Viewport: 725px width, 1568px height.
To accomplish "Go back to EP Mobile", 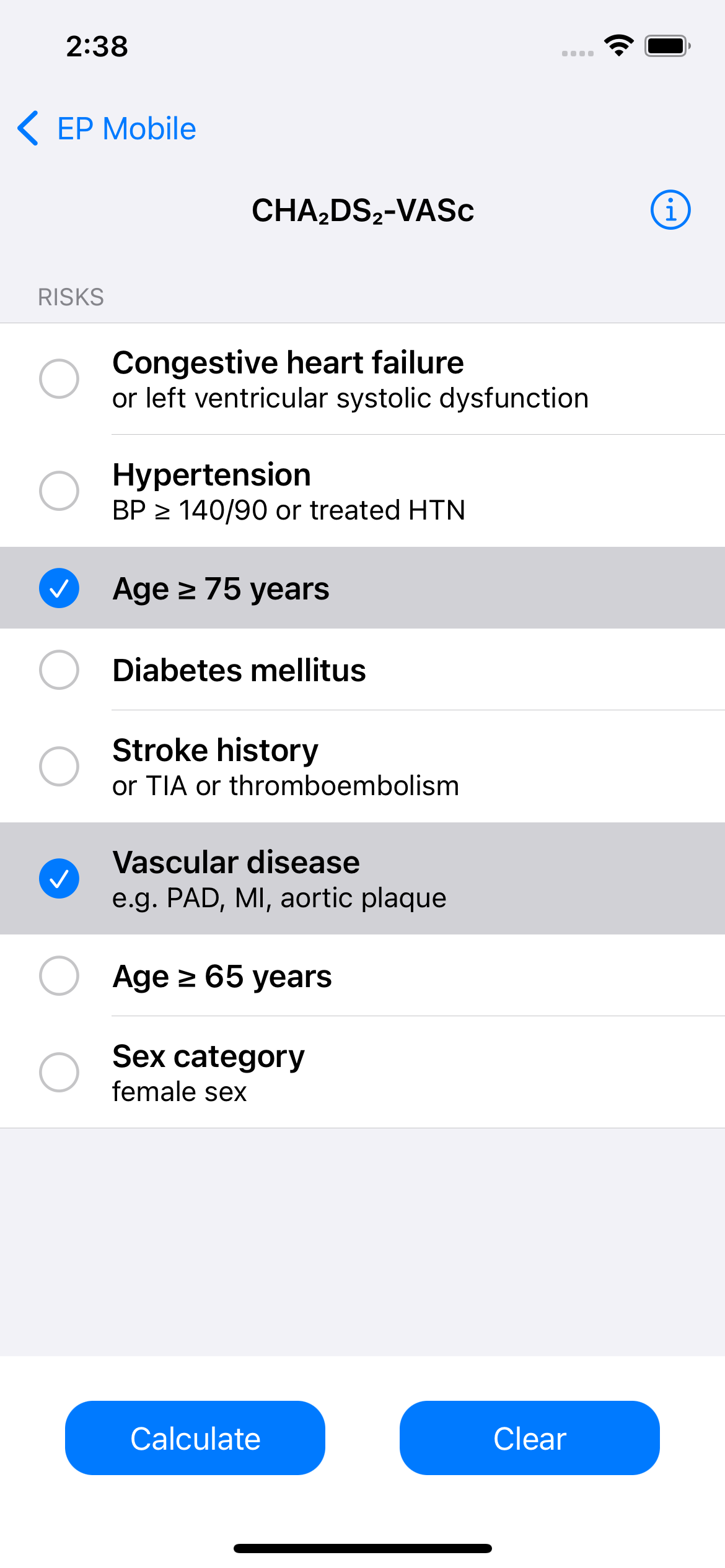I will [x=107, y=129].
